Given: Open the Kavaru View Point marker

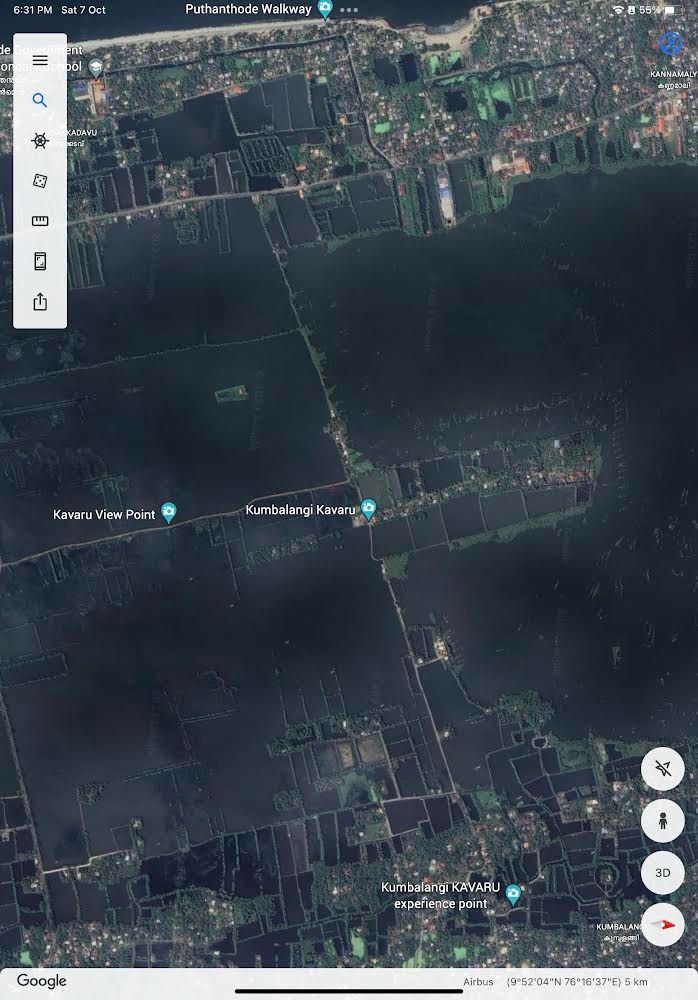Looking at the screenshot, I should click(x=168, y=513).
